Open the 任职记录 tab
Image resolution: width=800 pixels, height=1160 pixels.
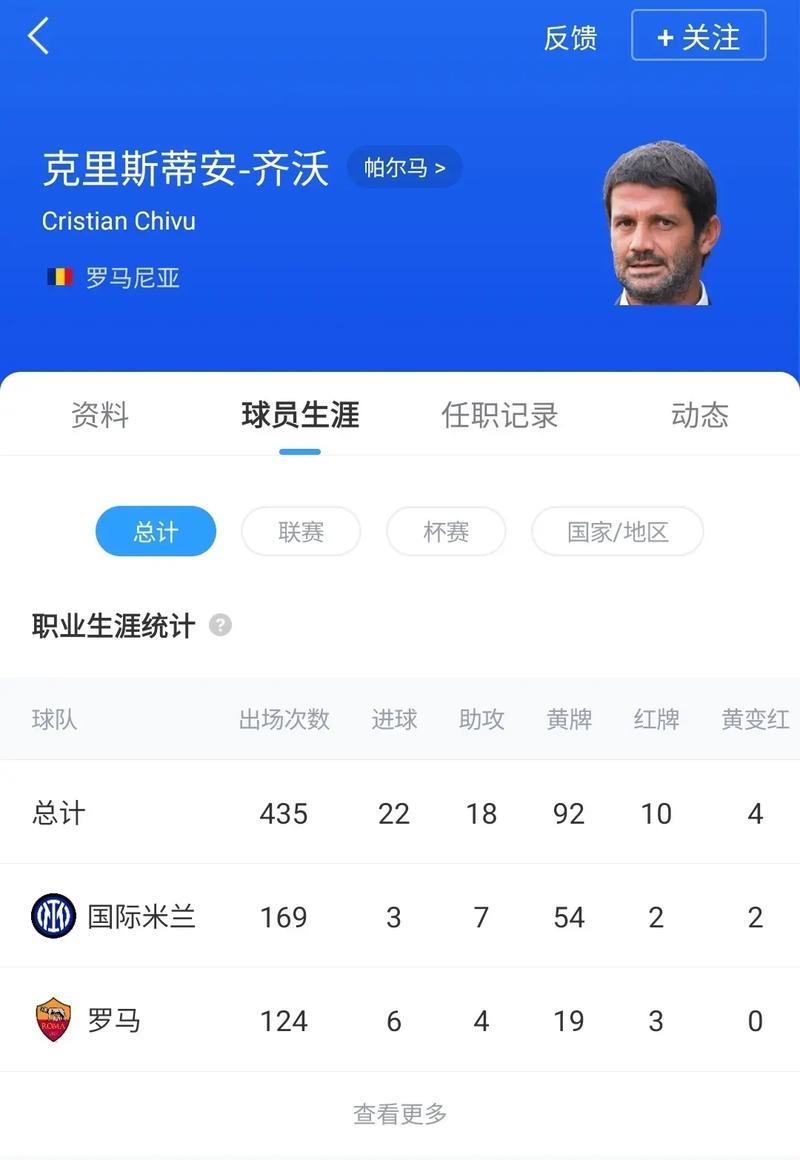pyautogui.click(x=499, y=415)
